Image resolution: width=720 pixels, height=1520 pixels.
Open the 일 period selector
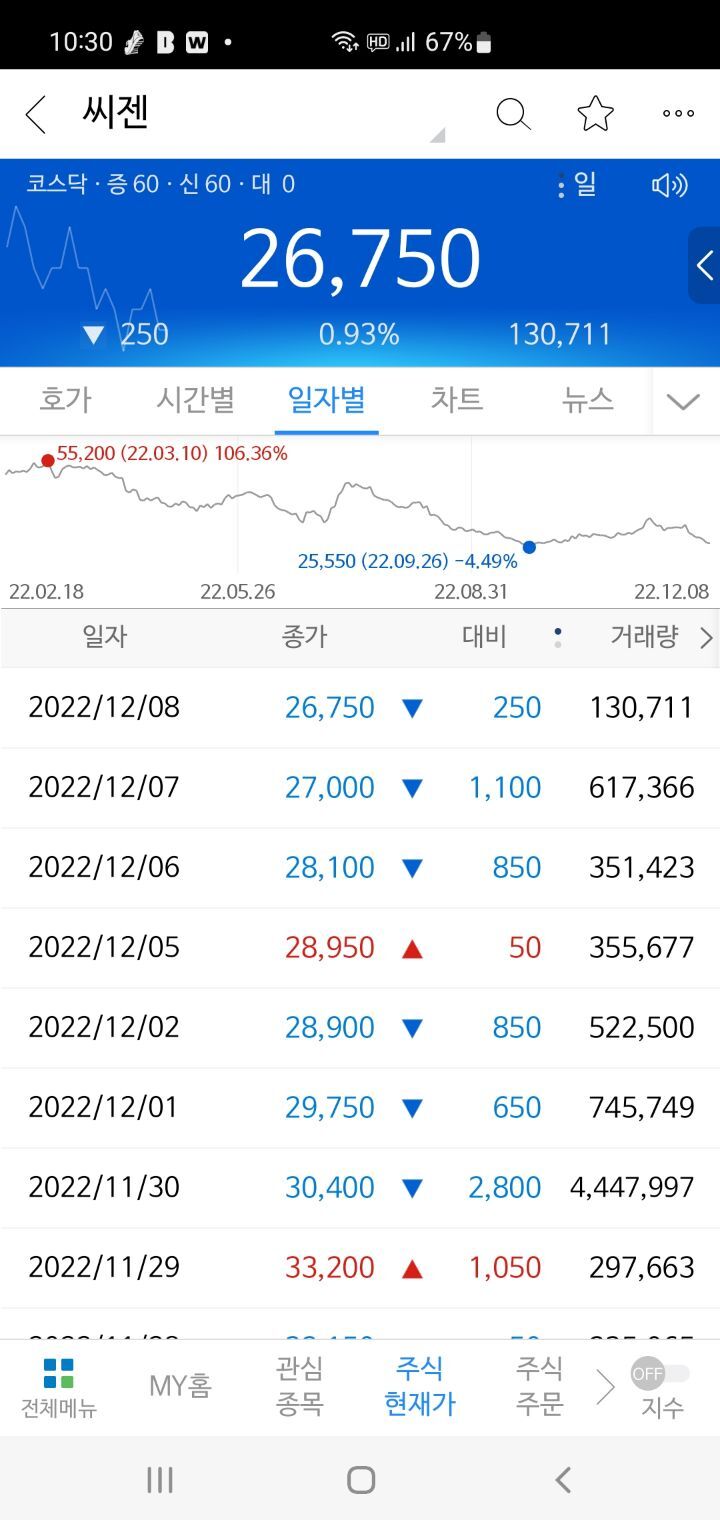pos(577,184)
